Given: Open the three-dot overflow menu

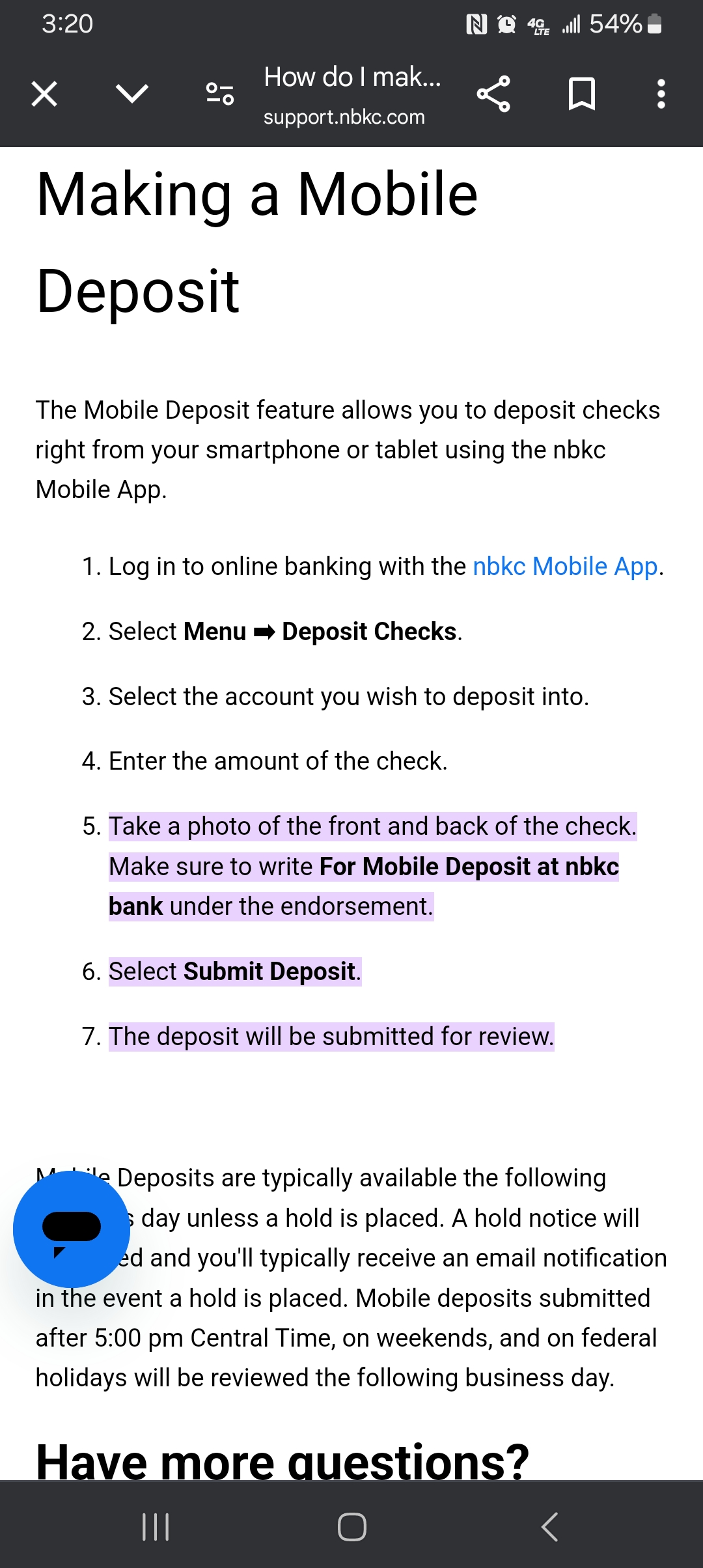Looking at the screenshot, I should coord(661,94).
